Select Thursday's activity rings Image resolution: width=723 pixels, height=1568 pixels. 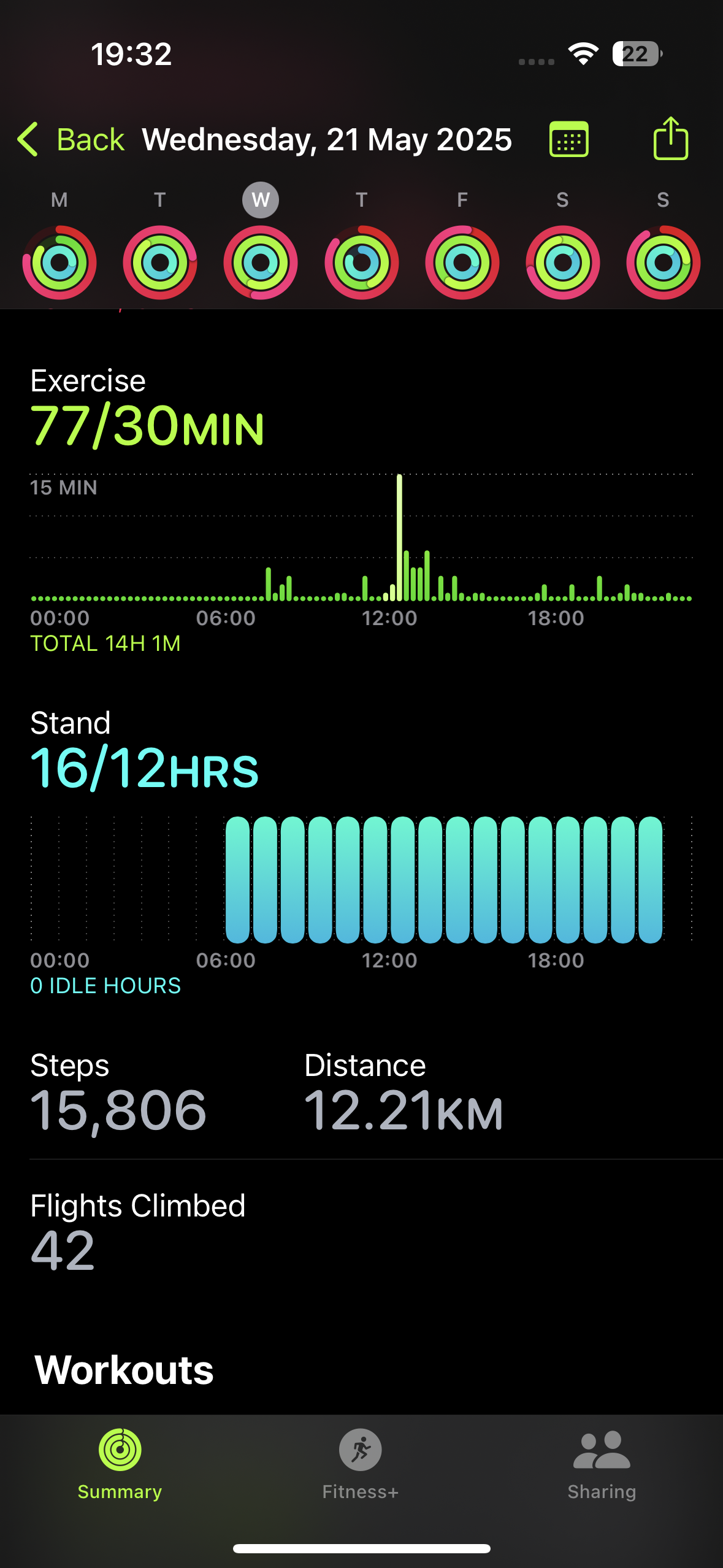coord(362,263)
